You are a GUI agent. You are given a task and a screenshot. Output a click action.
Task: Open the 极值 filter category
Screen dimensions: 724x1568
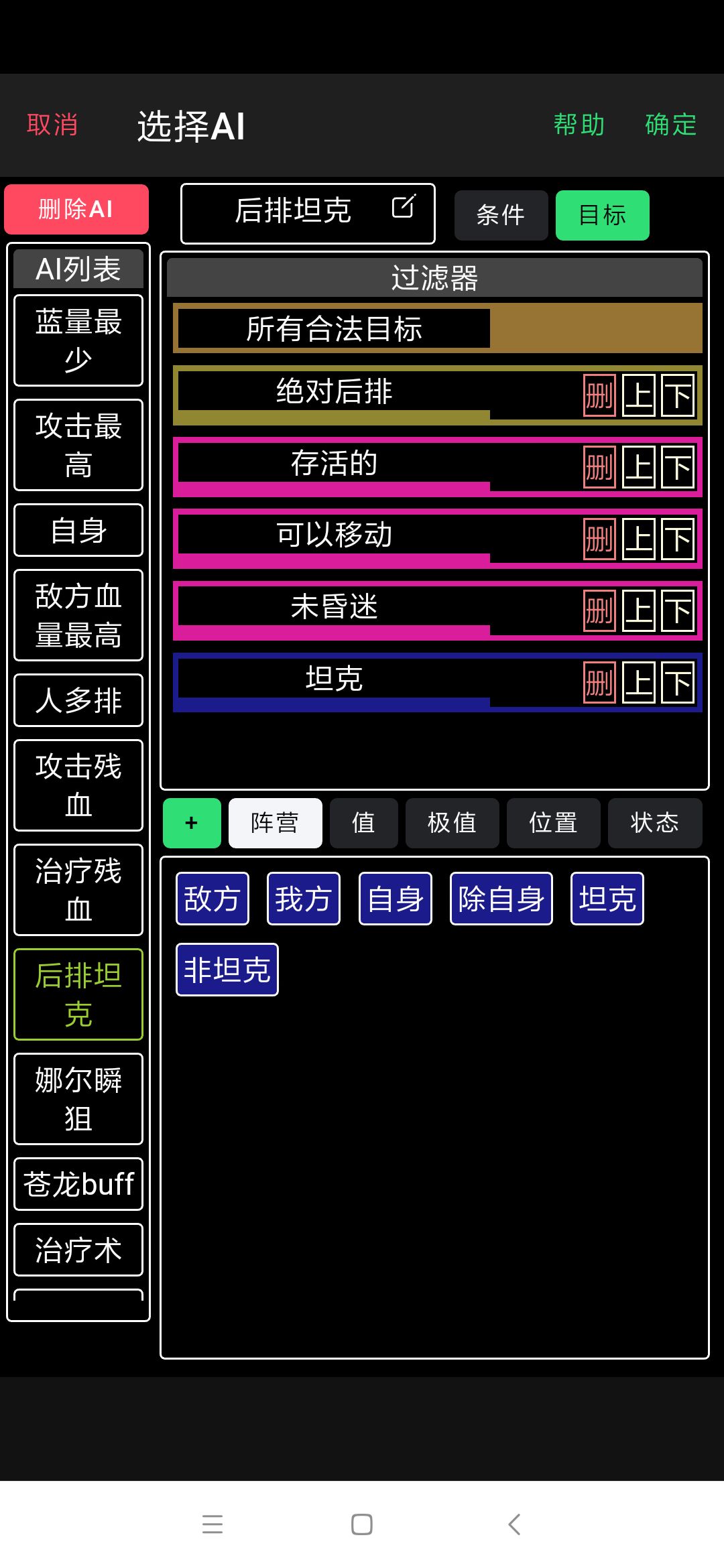click(x=452, y=823)
